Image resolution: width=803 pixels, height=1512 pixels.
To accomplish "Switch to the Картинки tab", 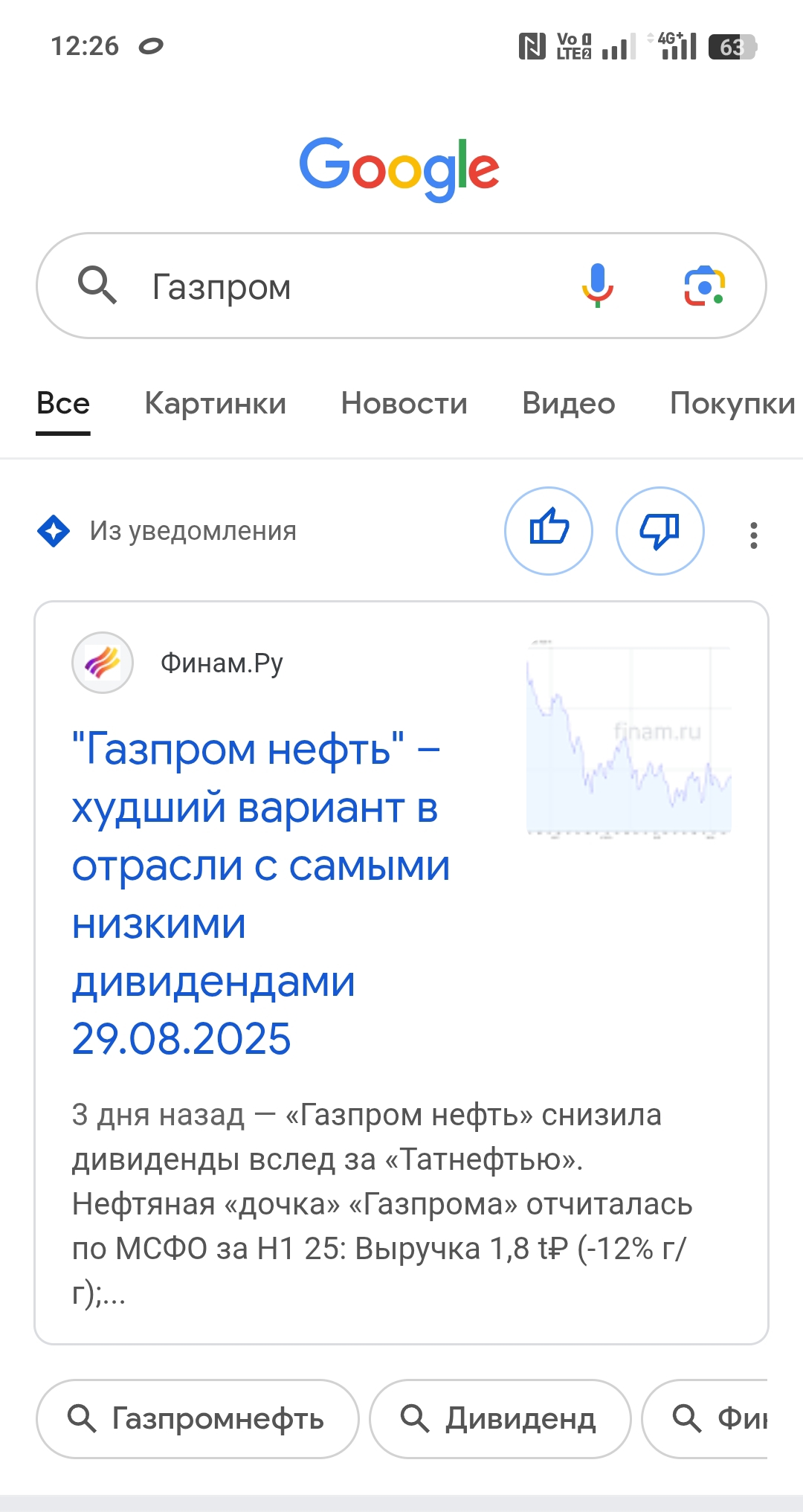I will (215, 403).
